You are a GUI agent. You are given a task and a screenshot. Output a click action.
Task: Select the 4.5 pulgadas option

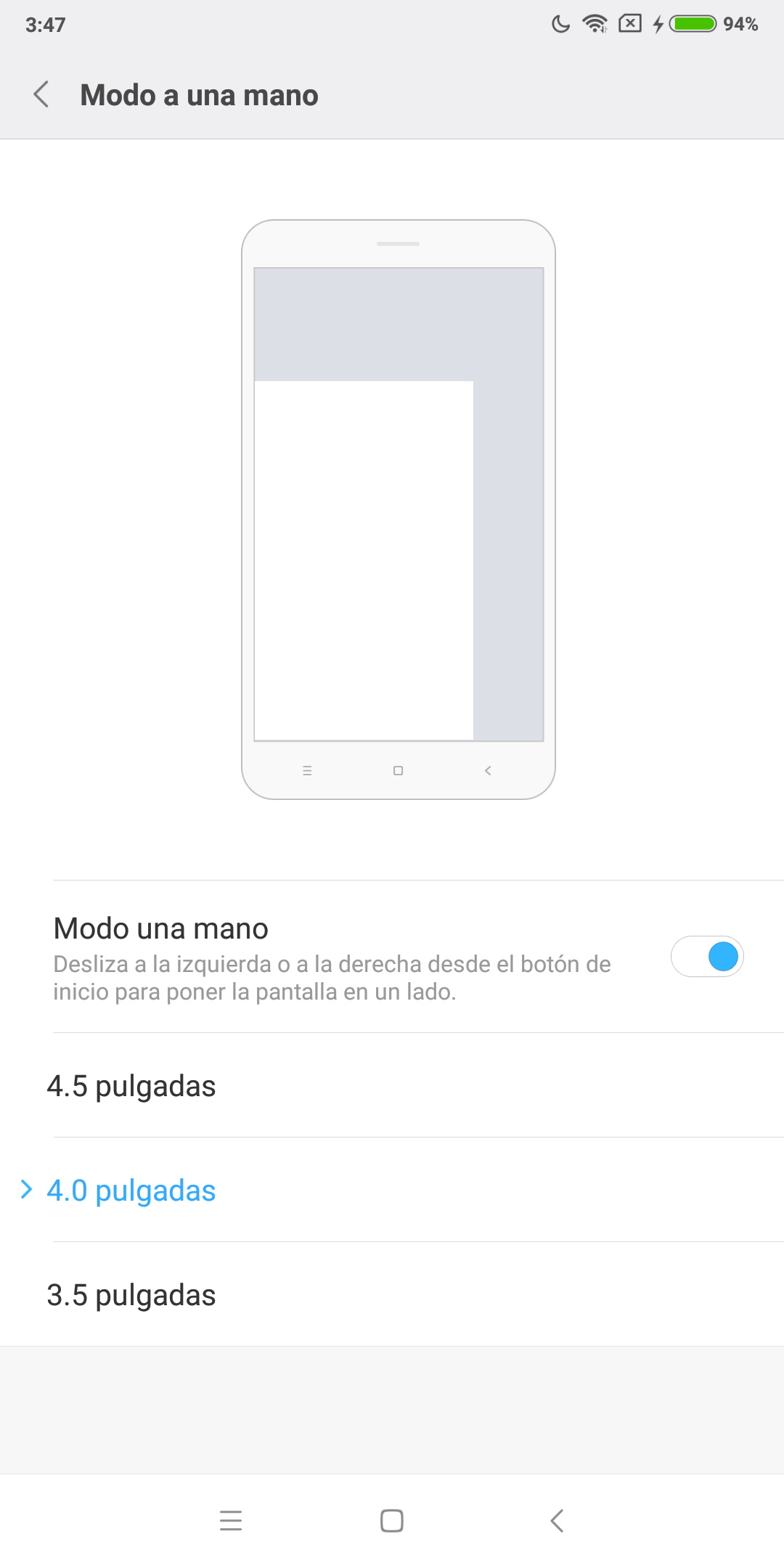coord(392,1085)
